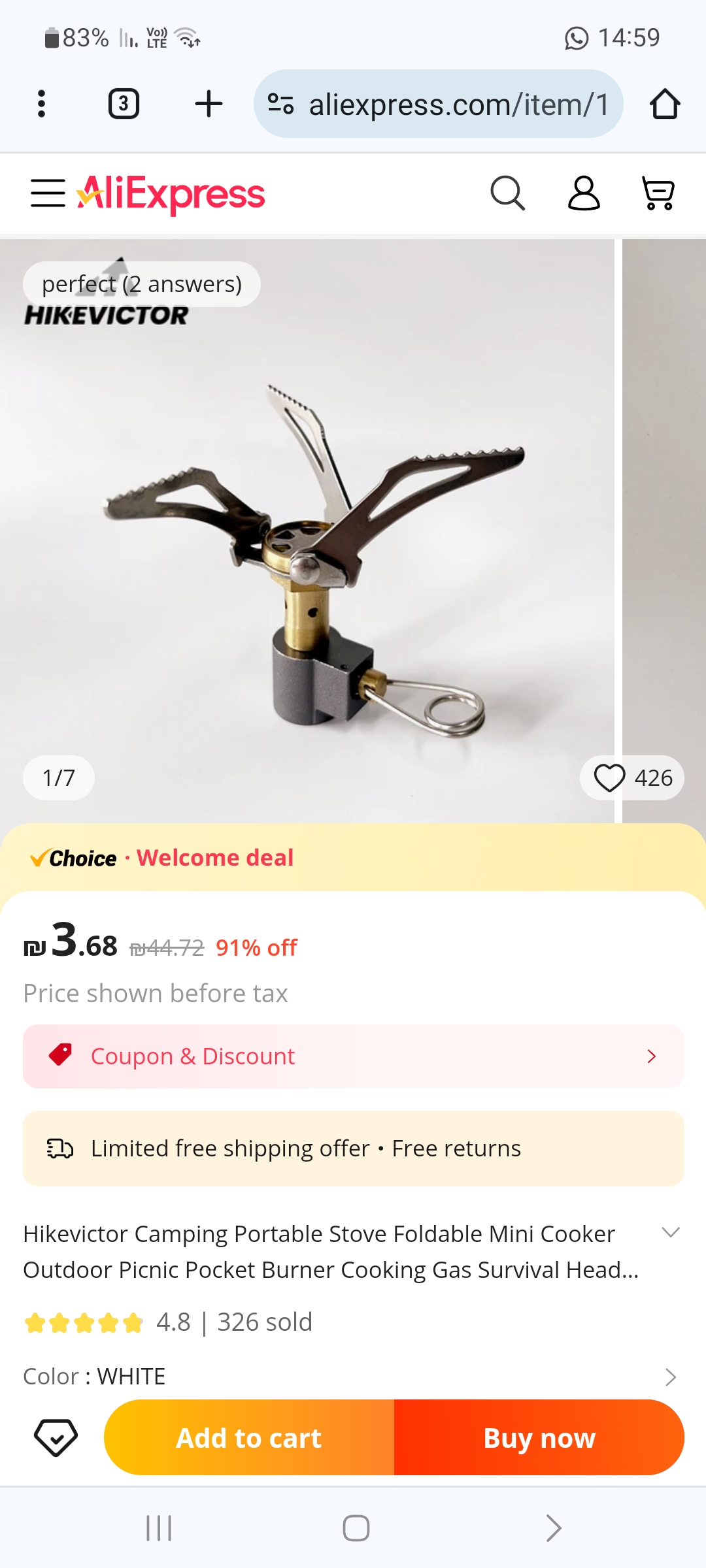Open the 'perfect (2 answers)' chip
The image size is (706, 1568).
pos(142,284)
